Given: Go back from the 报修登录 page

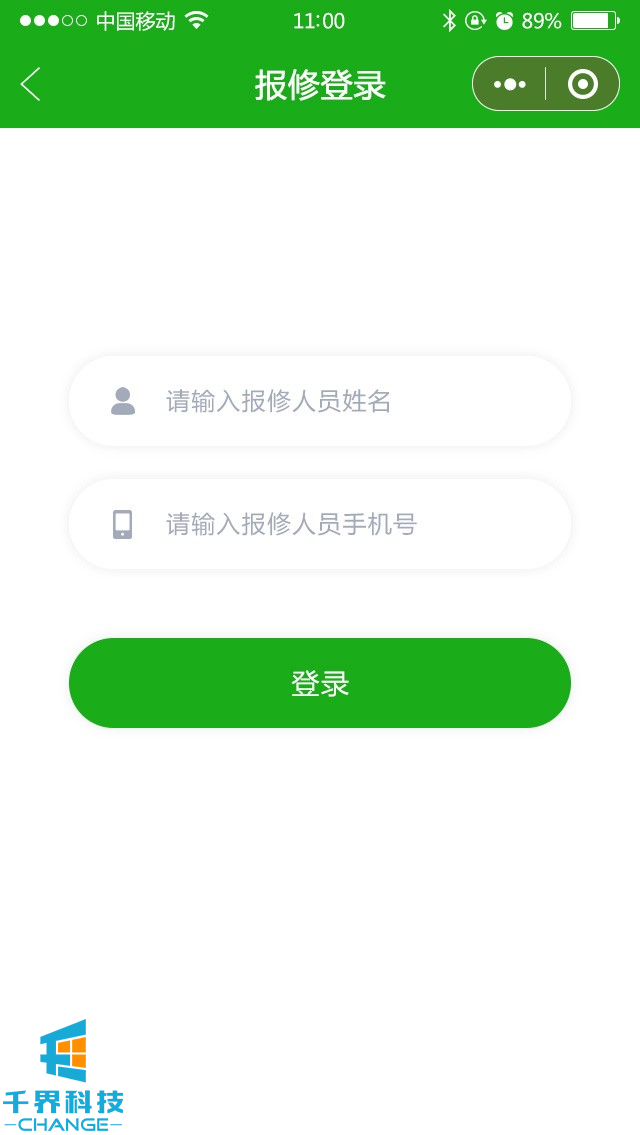Looking at the screenshot, I should [x=31, y=84].
